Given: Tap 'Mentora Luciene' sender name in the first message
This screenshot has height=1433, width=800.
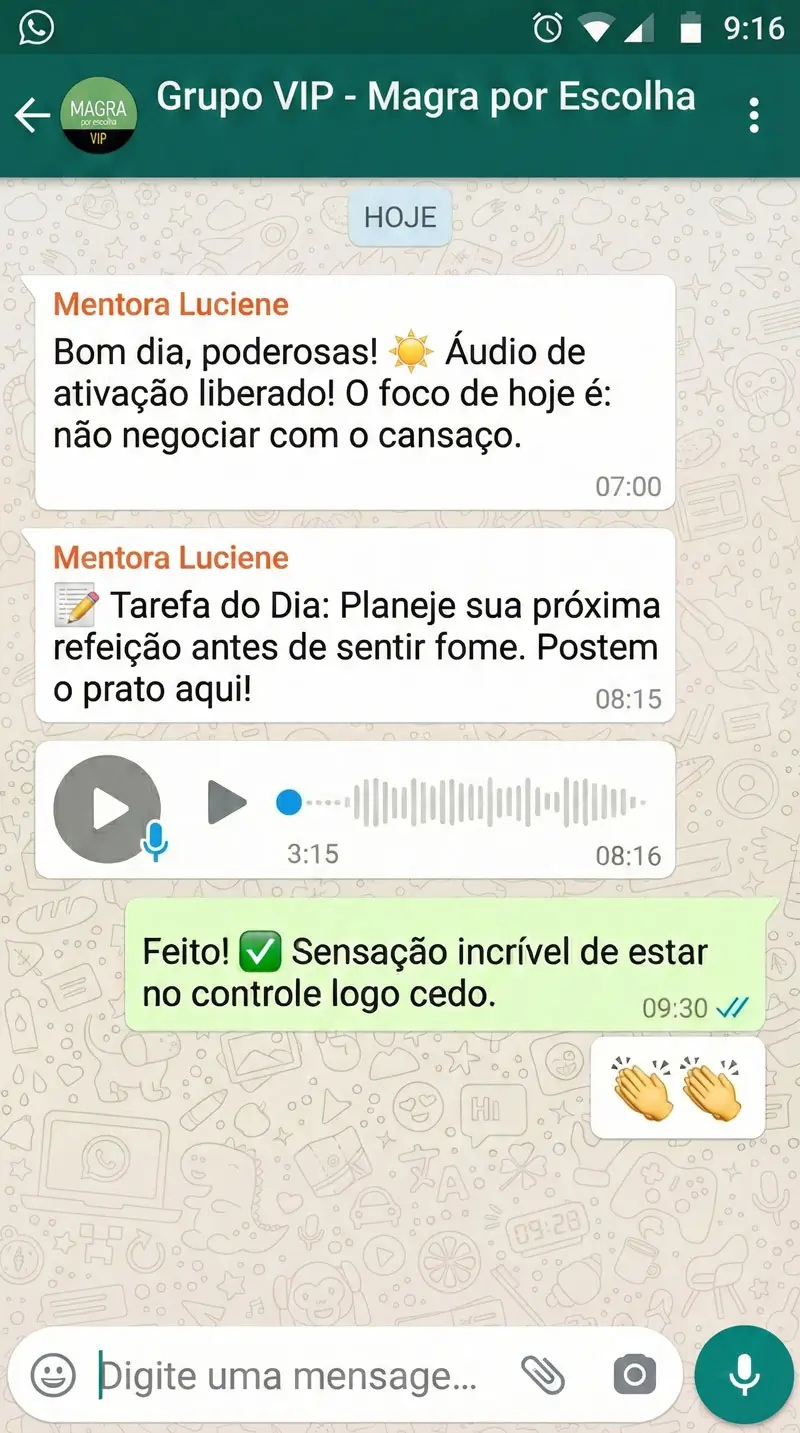Looking at the screenshot, I should tap(170, 304).
